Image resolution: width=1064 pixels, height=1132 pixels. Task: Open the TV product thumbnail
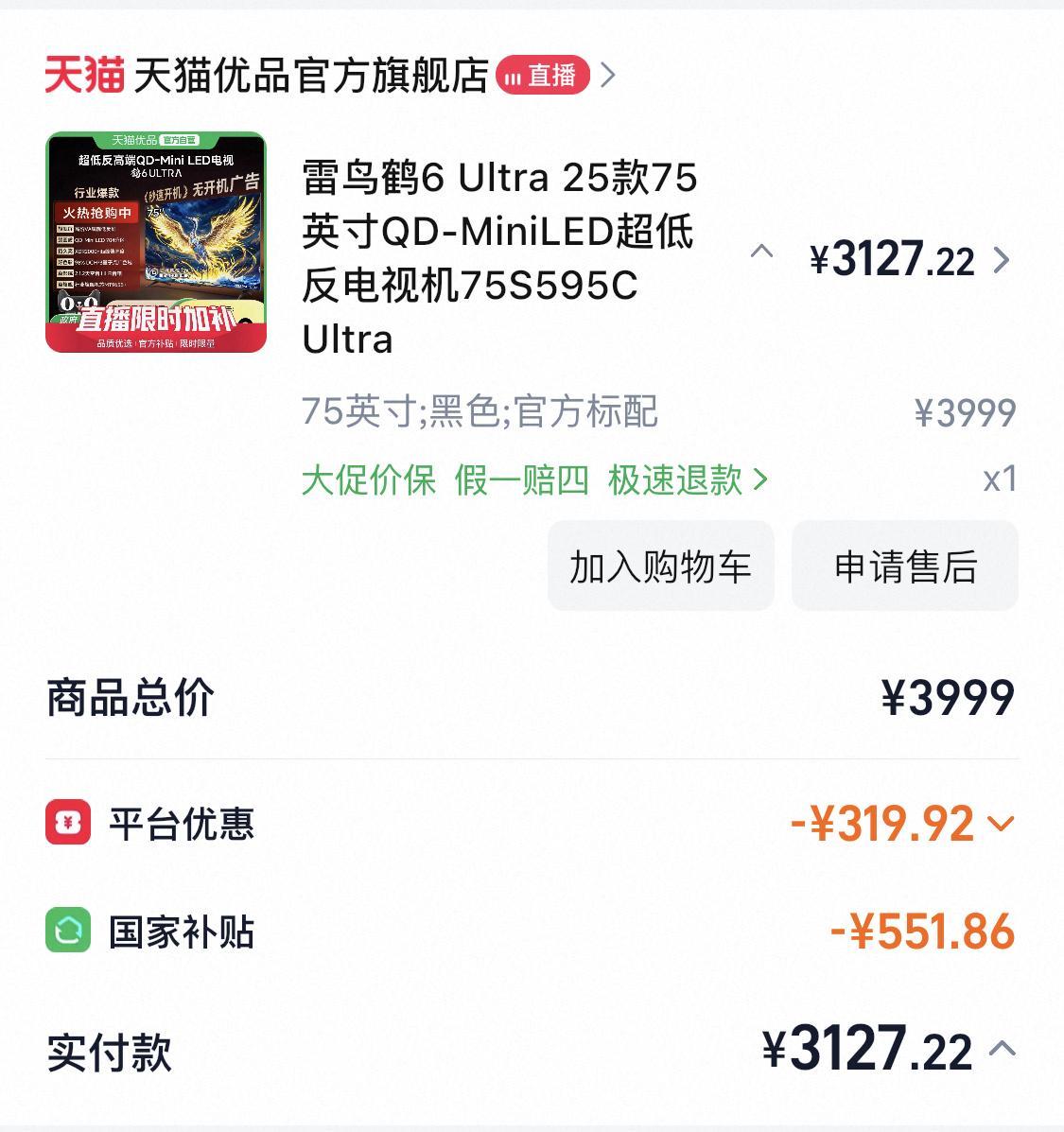156,242
